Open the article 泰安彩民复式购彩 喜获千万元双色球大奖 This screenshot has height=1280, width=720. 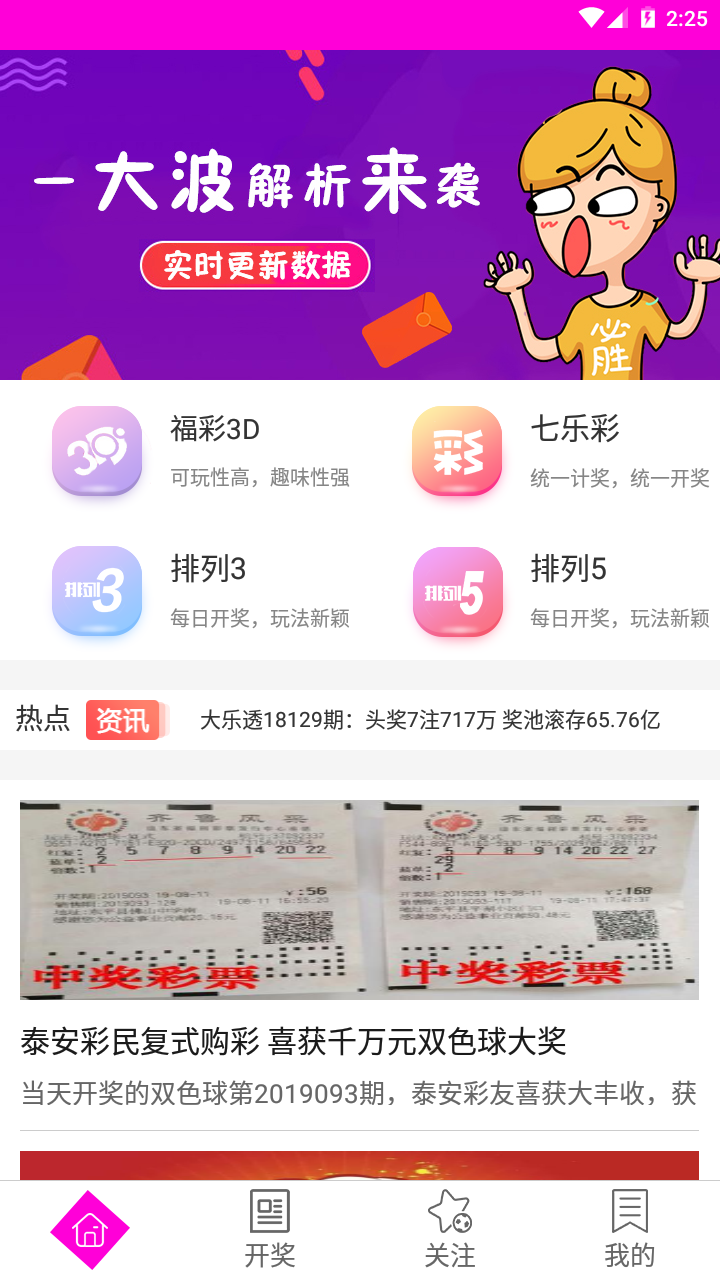[294, 1041]
